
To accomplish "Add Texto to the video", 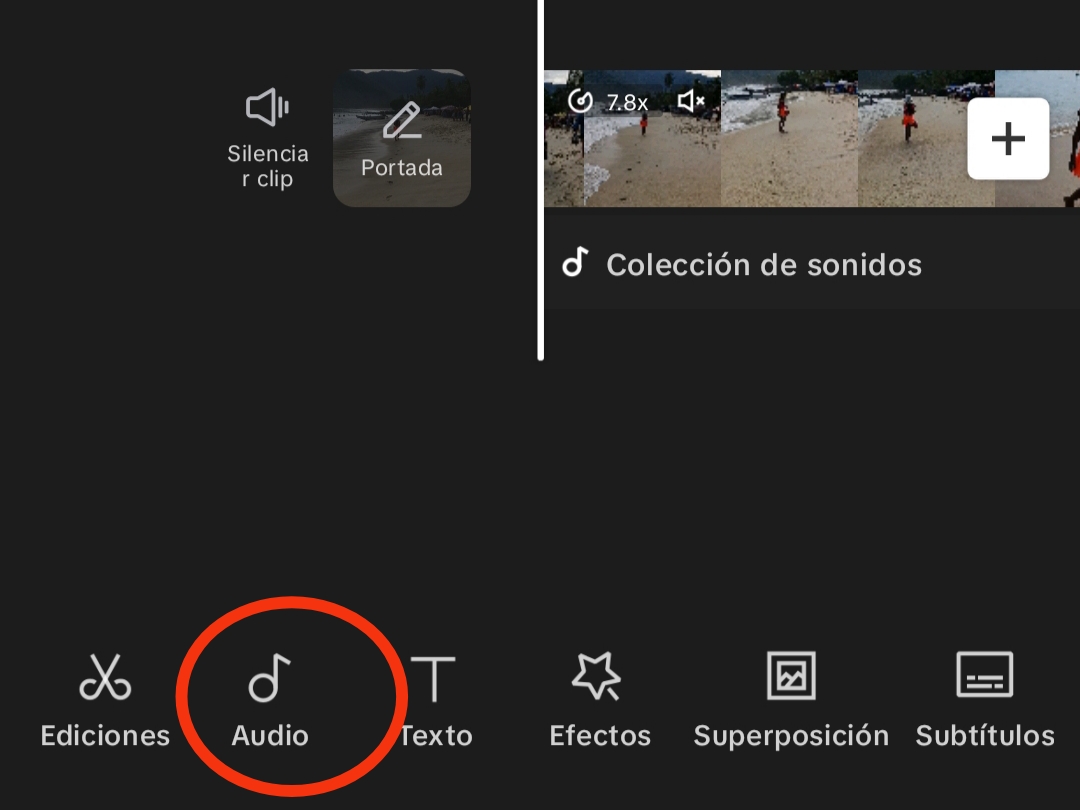I will [x=435, y=700].
